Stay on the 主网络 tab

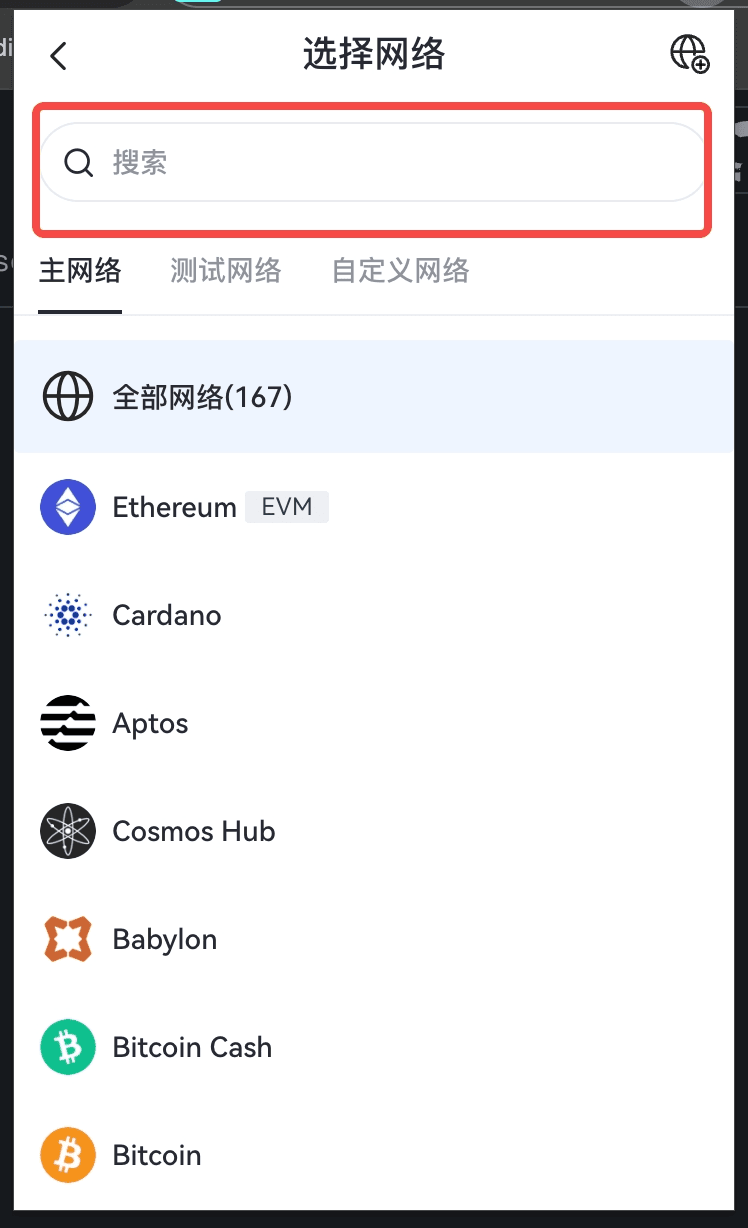click(x=80, y=271)
